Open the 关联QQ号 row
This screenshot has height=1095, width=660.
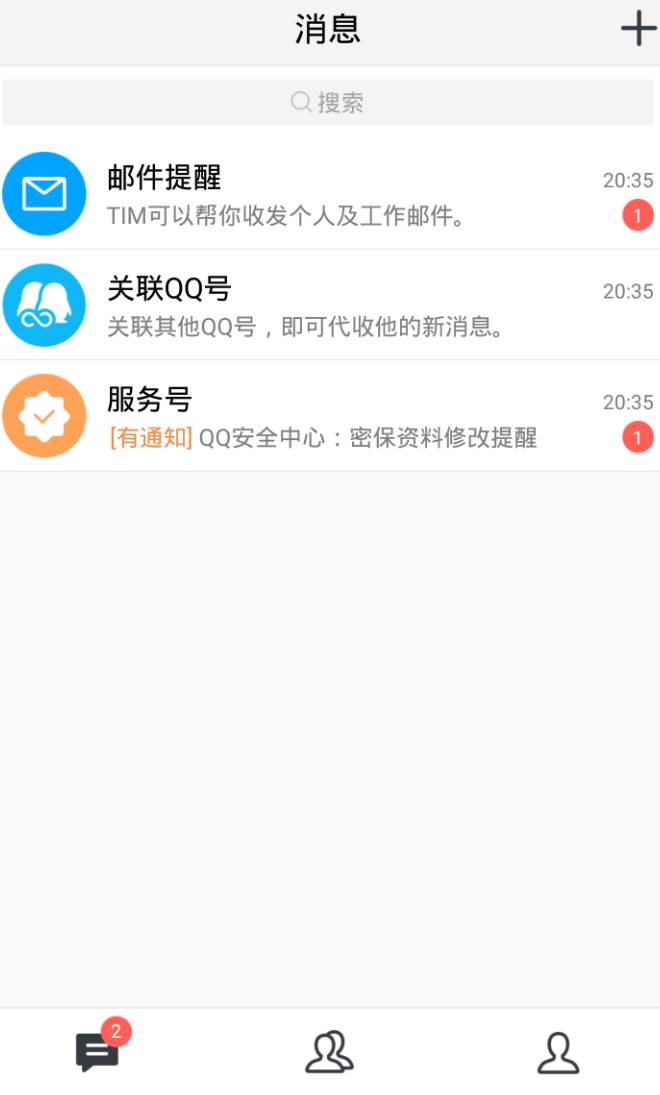pos(330,305)
